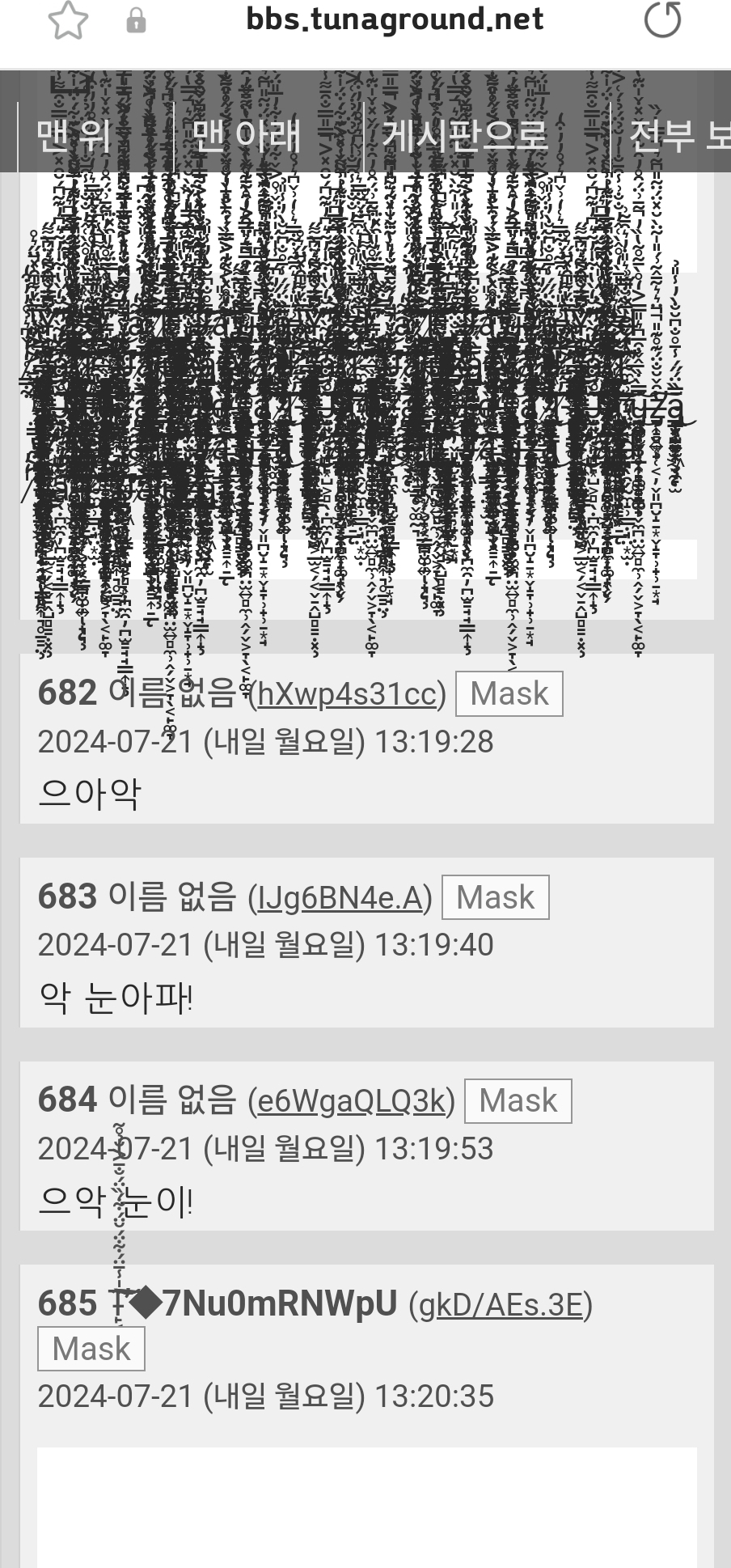Tap Mask on post 685
Screen dimensions: 731x1568
point(91,1349)
